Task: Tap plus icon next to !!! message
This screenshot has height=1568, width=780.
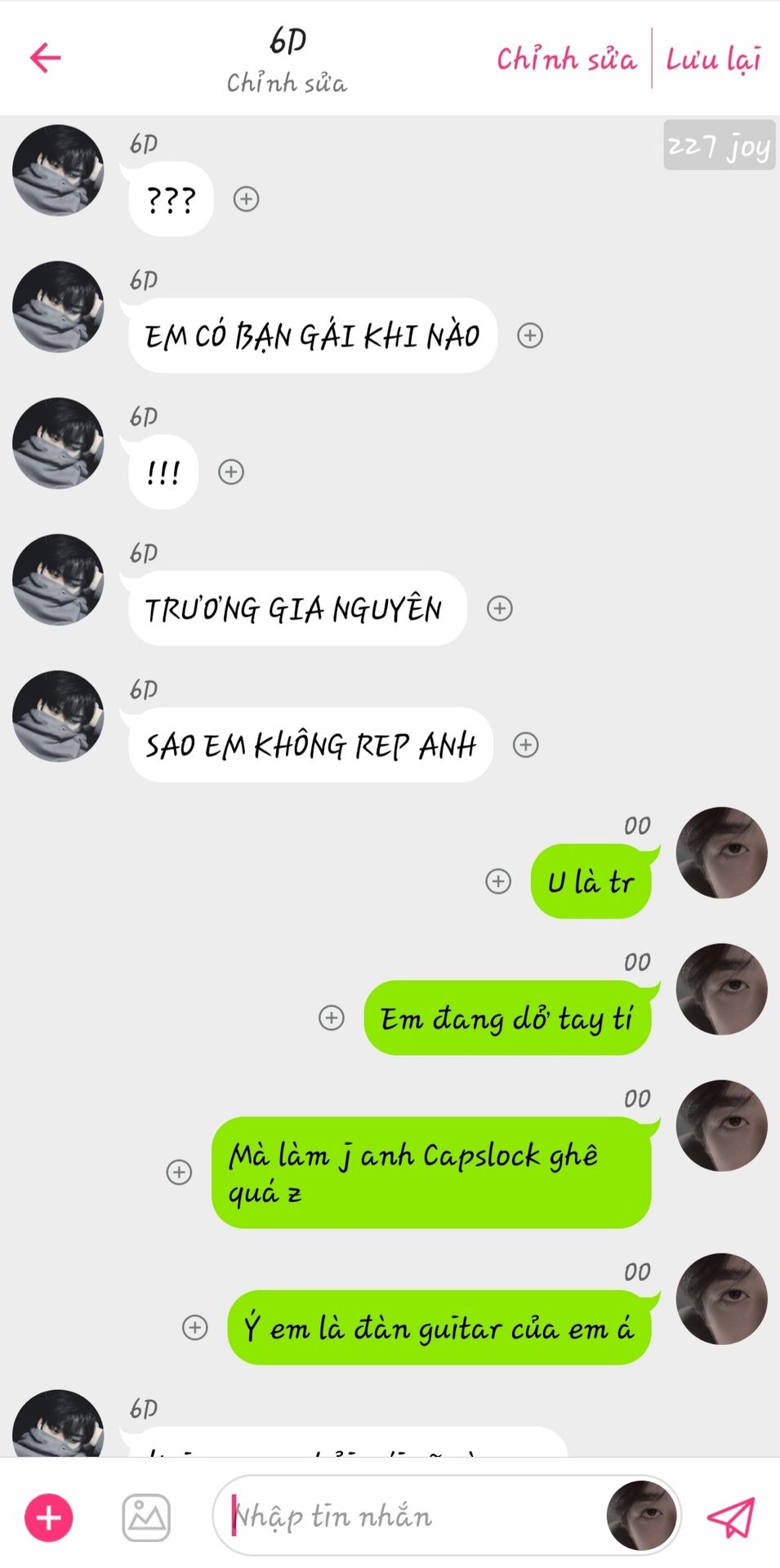Action: coord(231,471)
